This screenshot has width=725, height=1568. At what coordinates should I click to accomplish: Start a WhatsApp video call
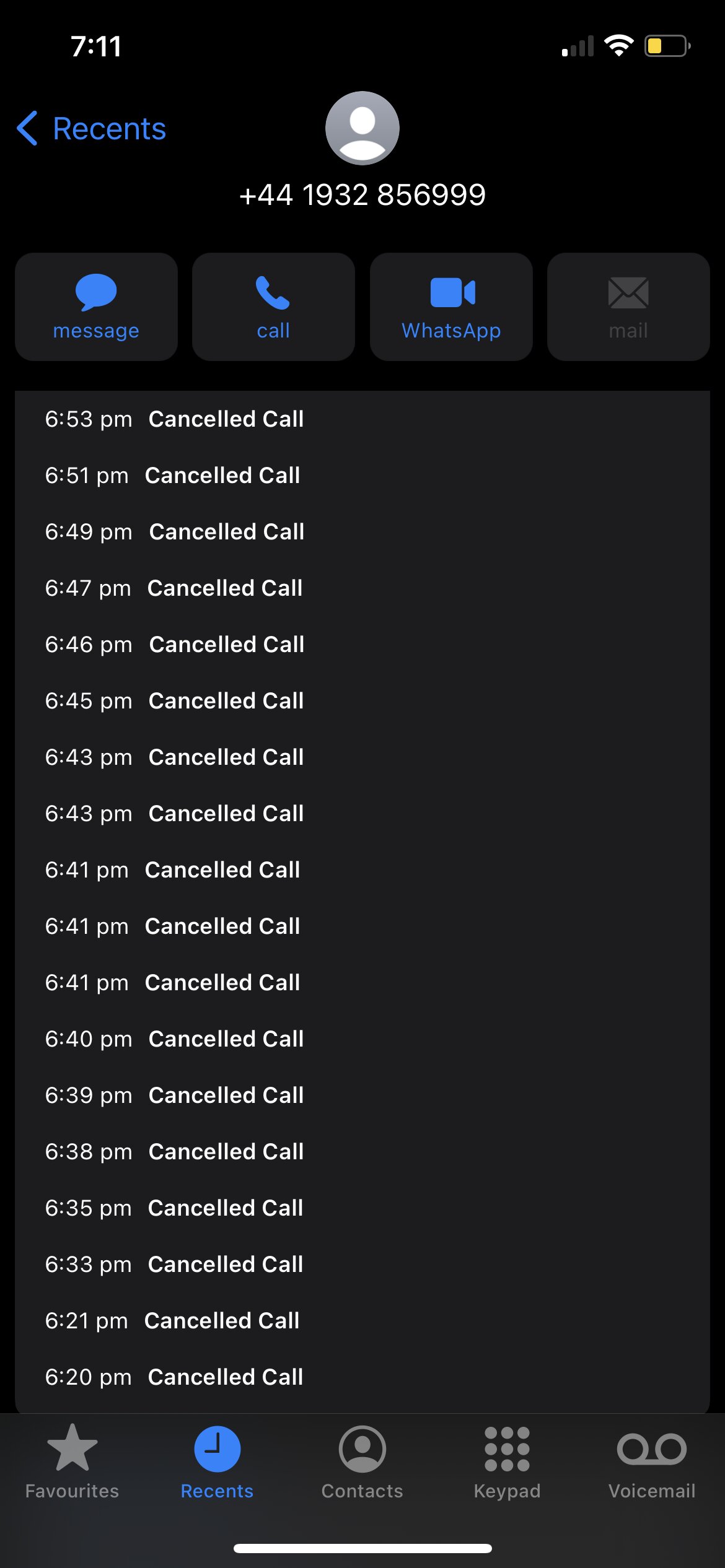point(451,307)
